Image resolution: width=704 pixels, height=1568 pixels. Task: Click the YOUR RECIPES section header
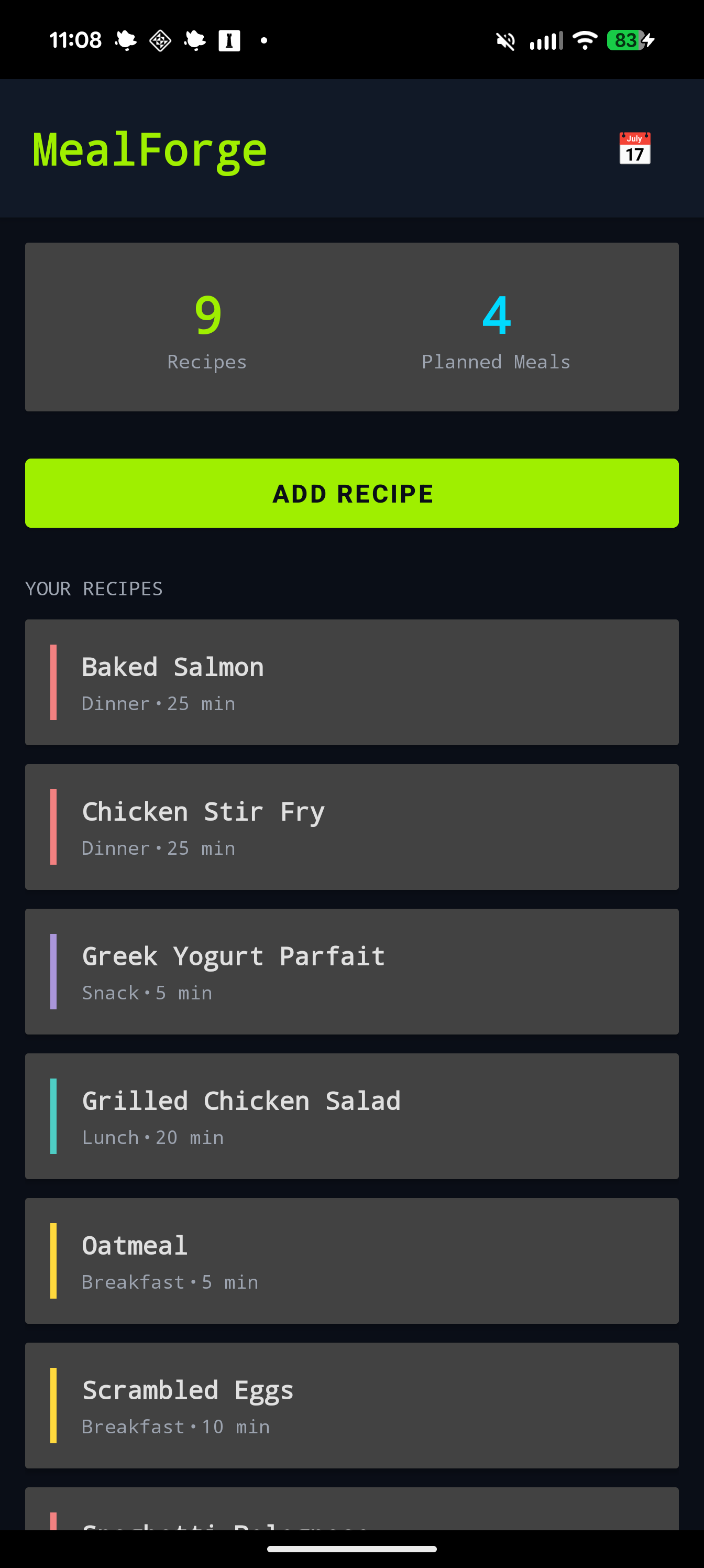94,588
